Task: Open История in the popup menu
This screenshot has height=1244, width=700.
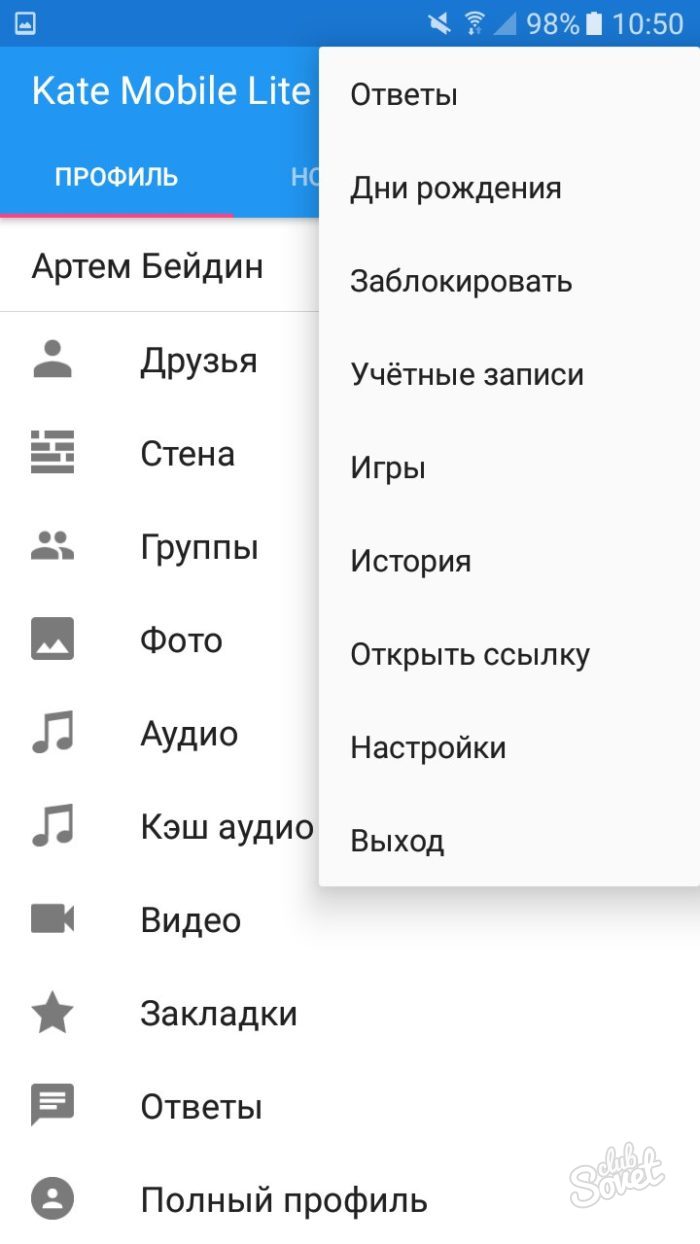Action: (509, 561)
